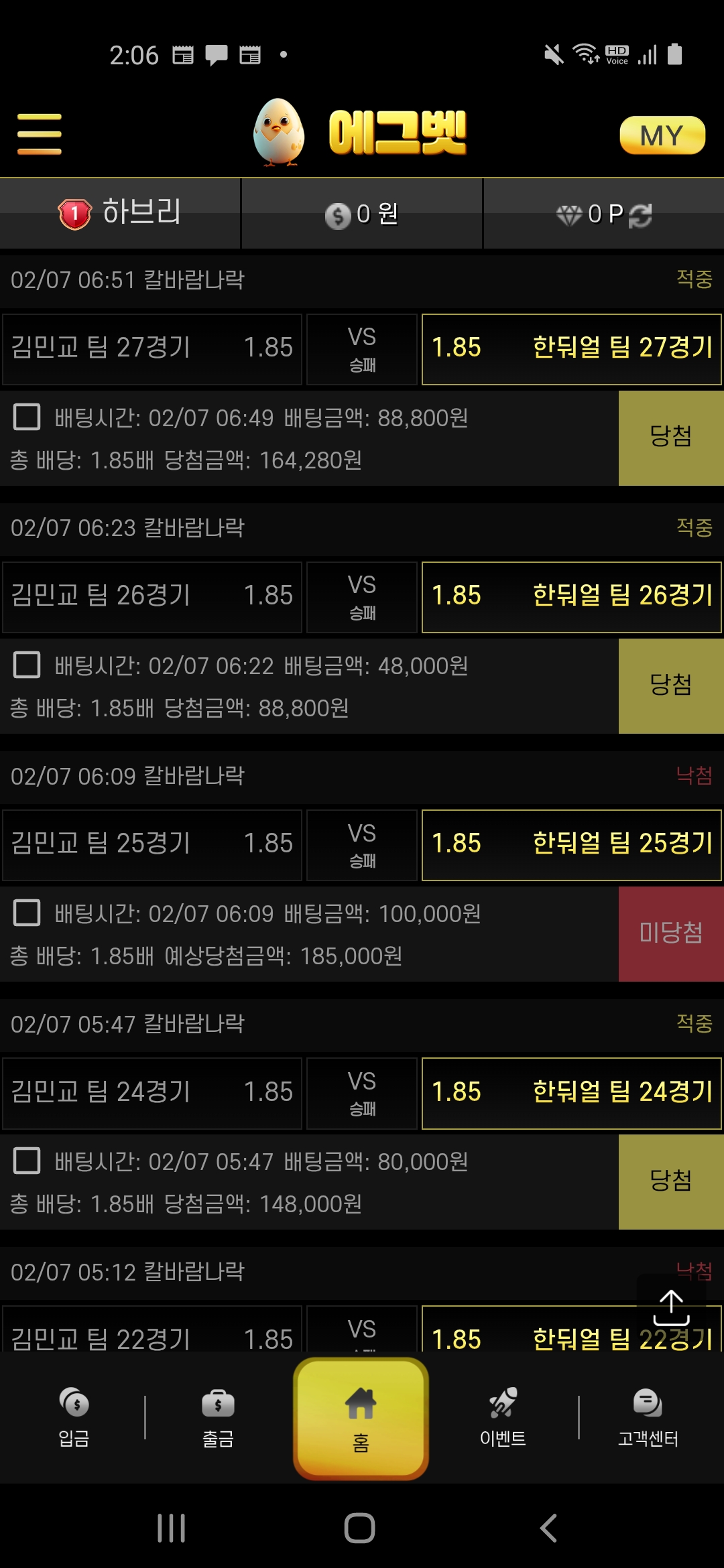Switch to the 홈 home tab
Image resolution: width=724 pixels, height=1568 pixels.
361,1419
